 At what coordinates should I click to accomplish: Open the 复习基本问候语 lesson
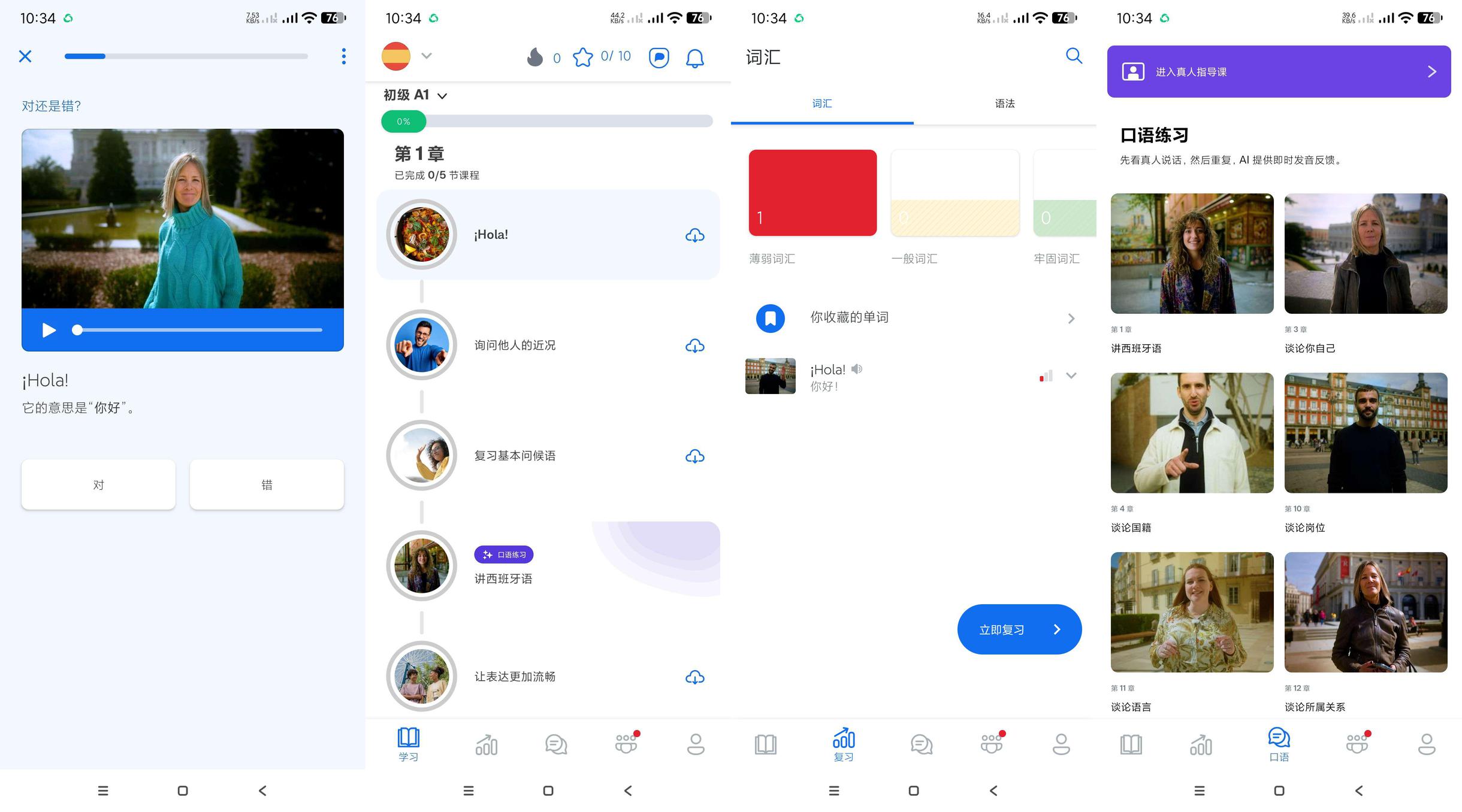514,456
